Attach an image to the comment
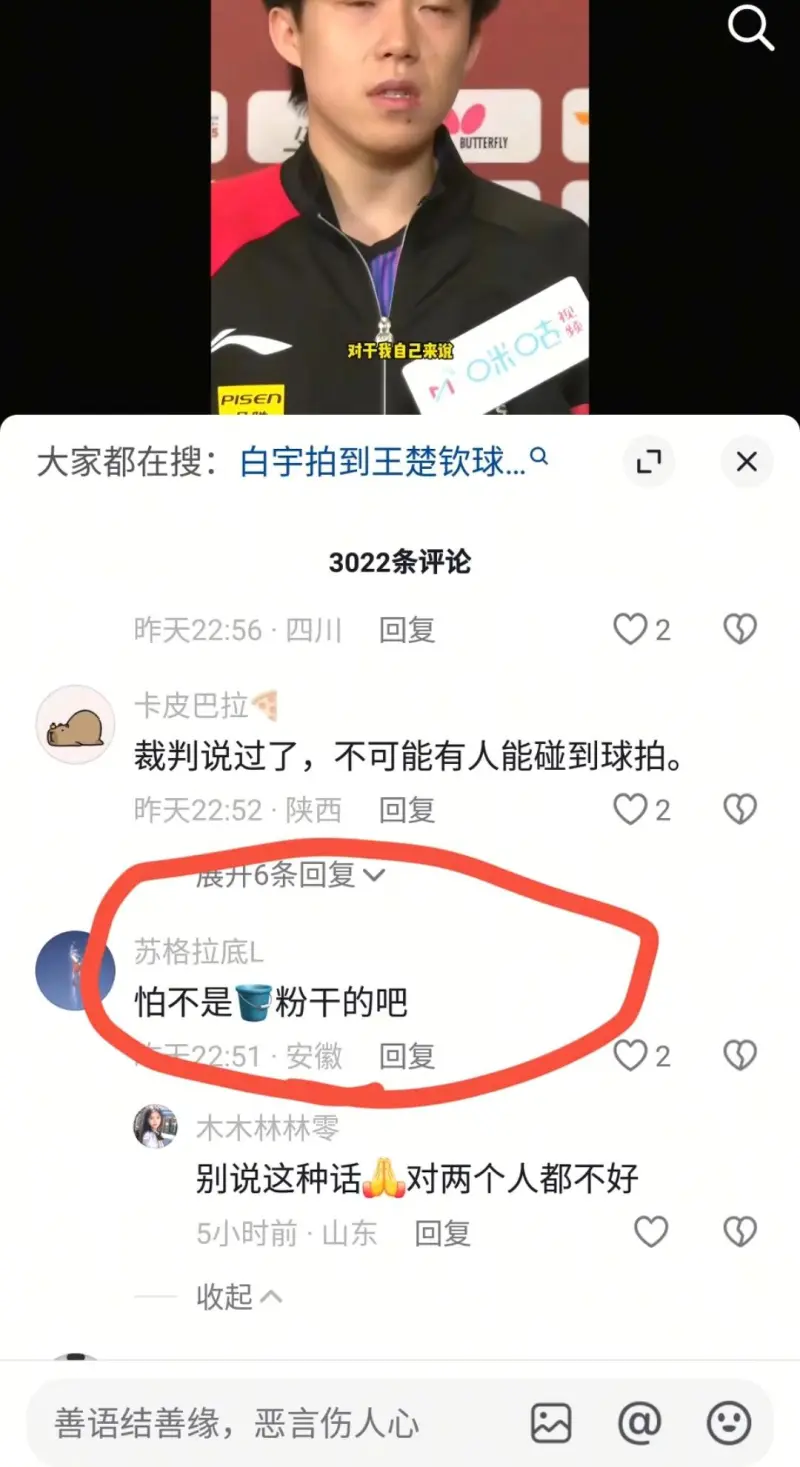The height and width of the screenshot is (1467, 800). tap(551, 1422)
